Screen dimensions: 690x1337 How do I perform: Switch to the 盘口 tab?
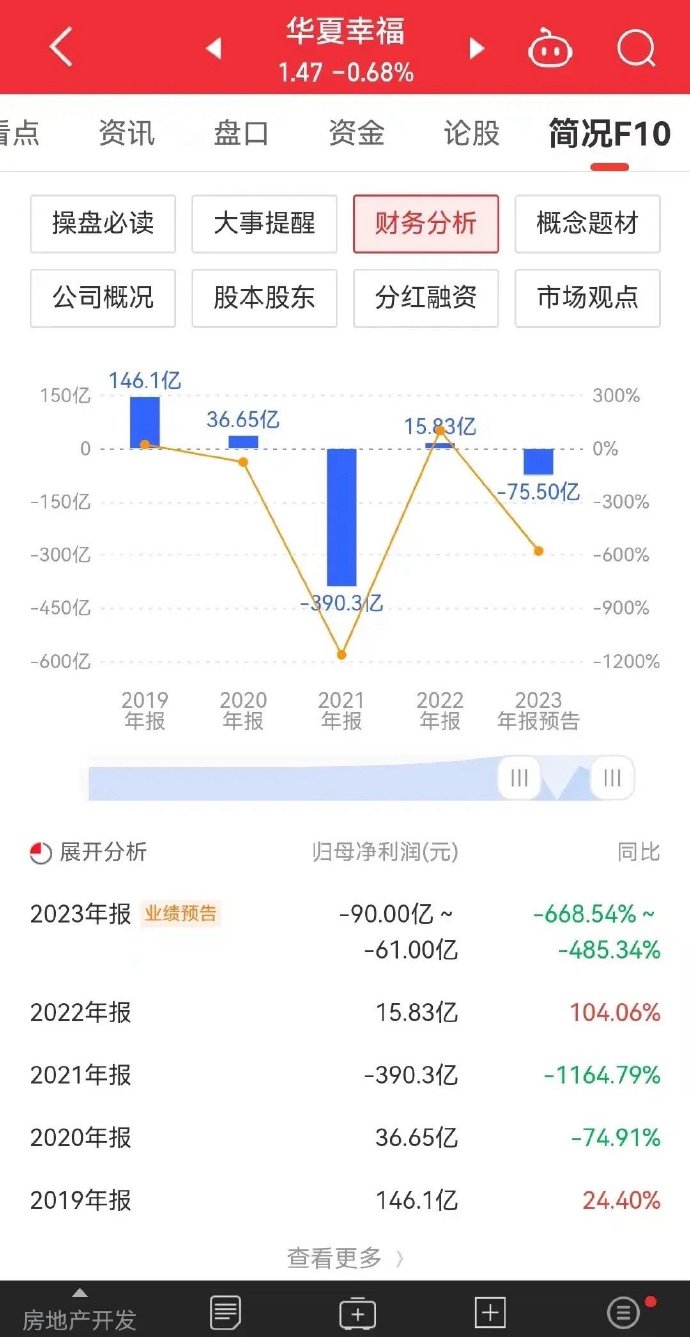tap(241, 133)
